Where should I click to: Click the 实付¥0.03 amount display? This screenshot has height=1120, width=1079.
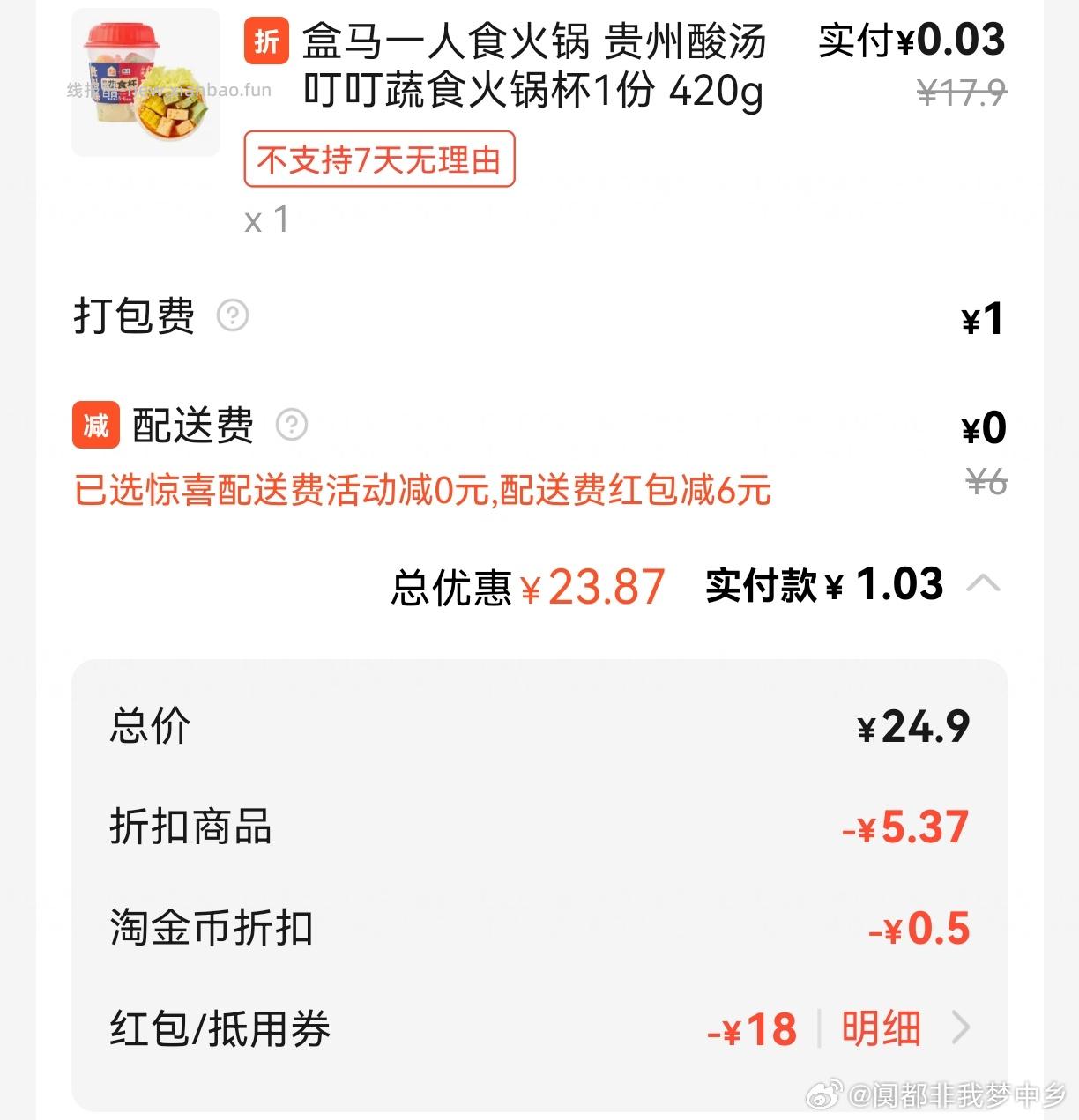click(912, 41)
